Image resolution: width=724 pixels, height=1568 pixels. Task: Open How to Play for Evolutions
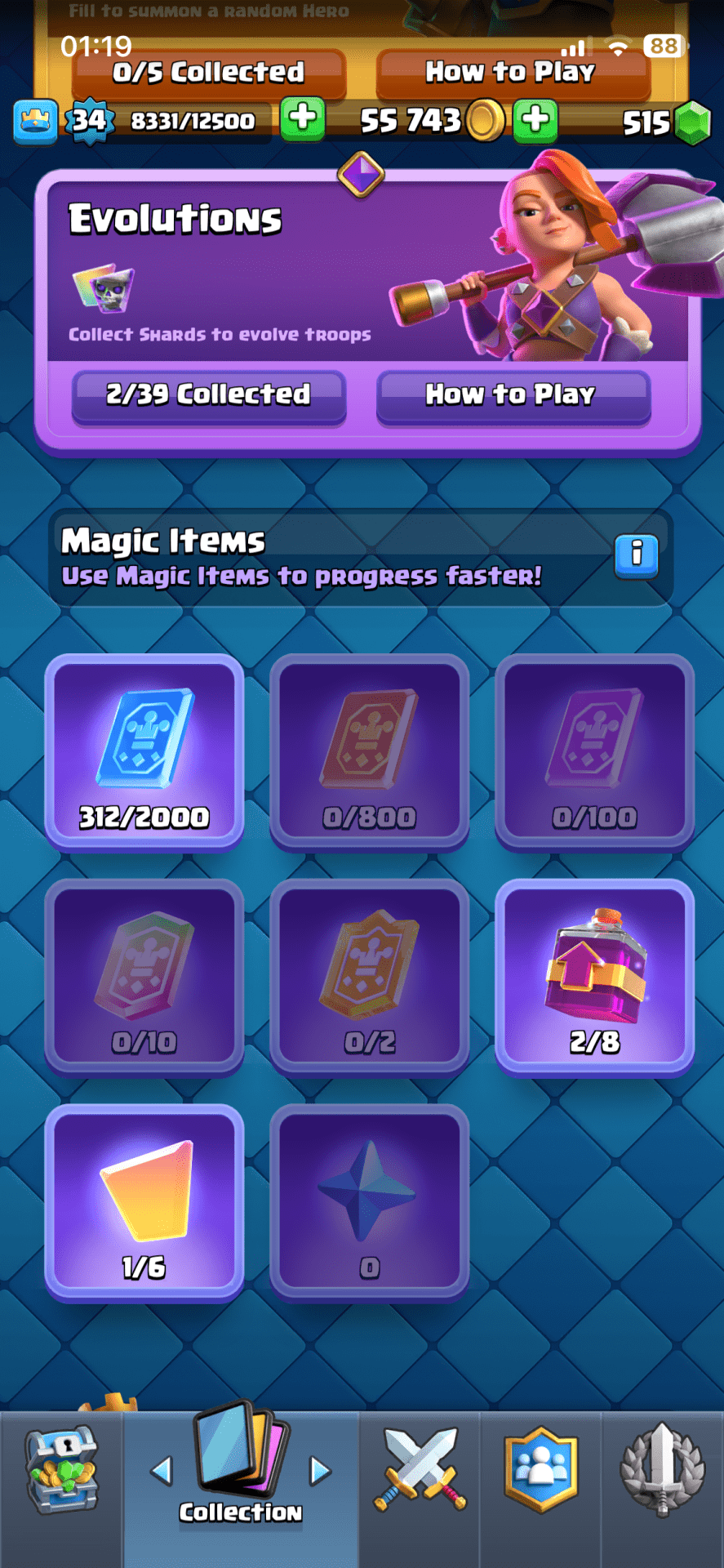click(513, 395)
